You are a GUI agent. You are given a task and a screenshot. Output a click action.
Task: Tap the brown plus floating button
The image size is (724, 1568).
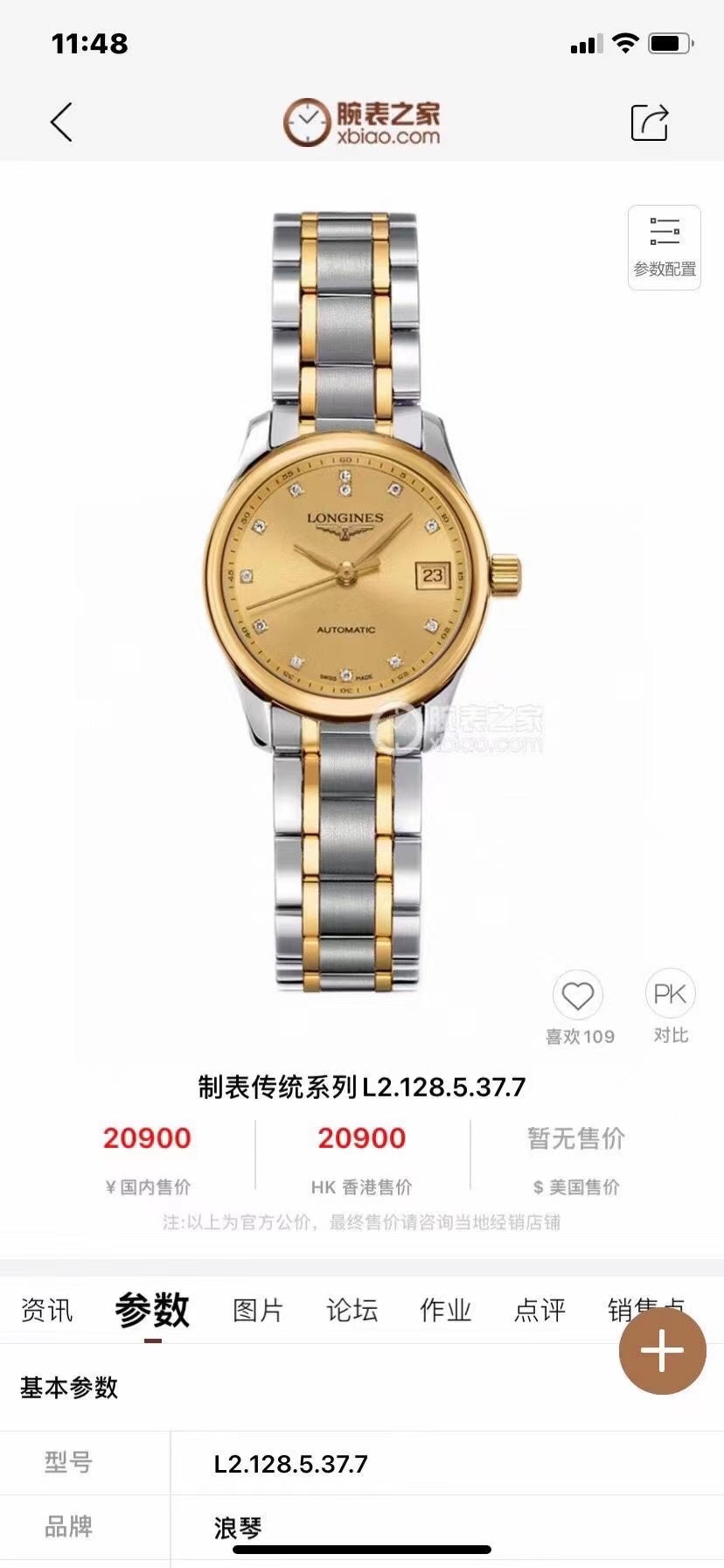[662, 1351]
